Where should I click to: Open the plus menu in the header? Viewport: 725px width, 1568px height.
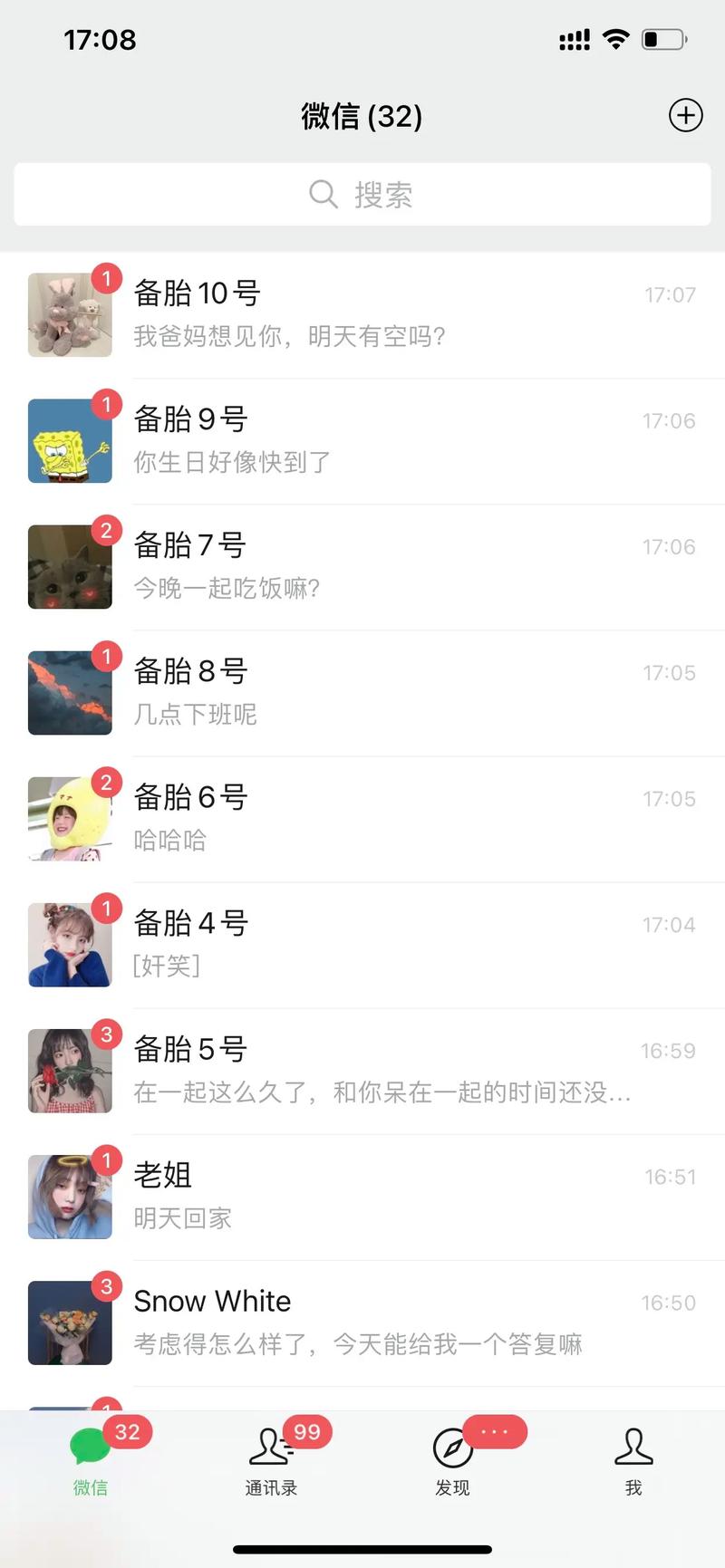click(x=685, y=115)
